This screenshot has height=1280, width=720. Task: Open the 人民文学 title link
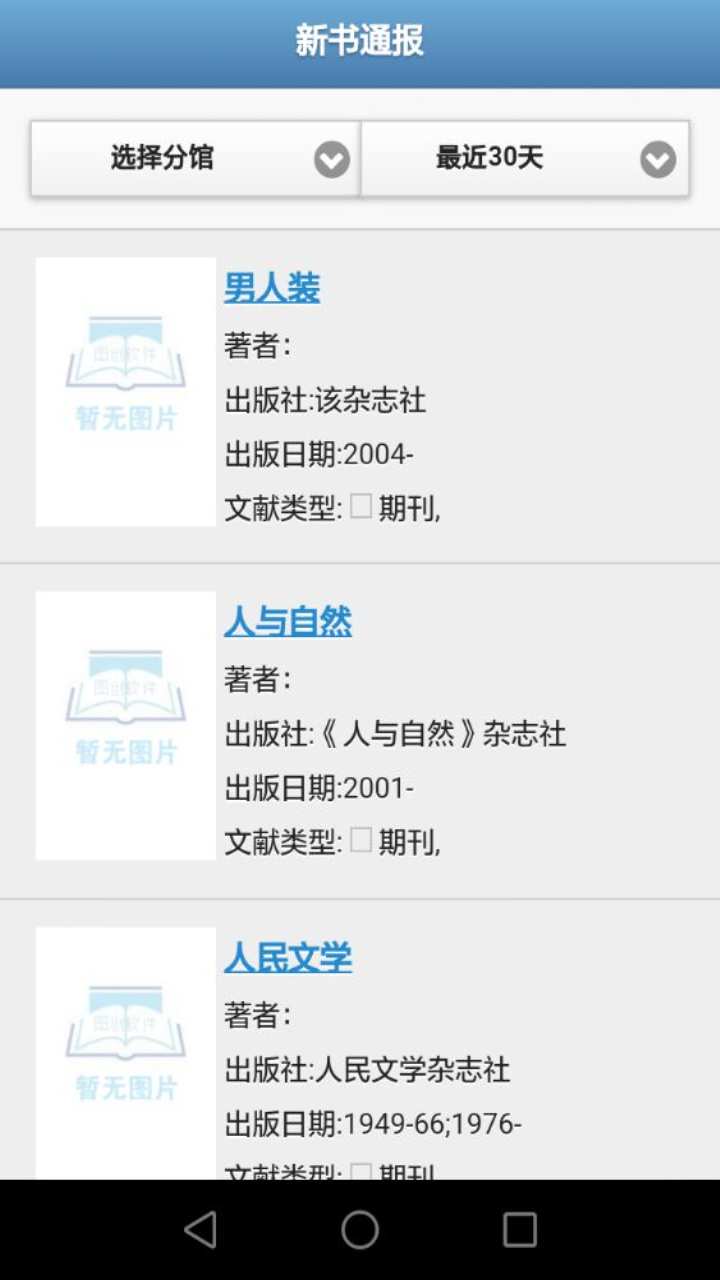pos(288,958)
